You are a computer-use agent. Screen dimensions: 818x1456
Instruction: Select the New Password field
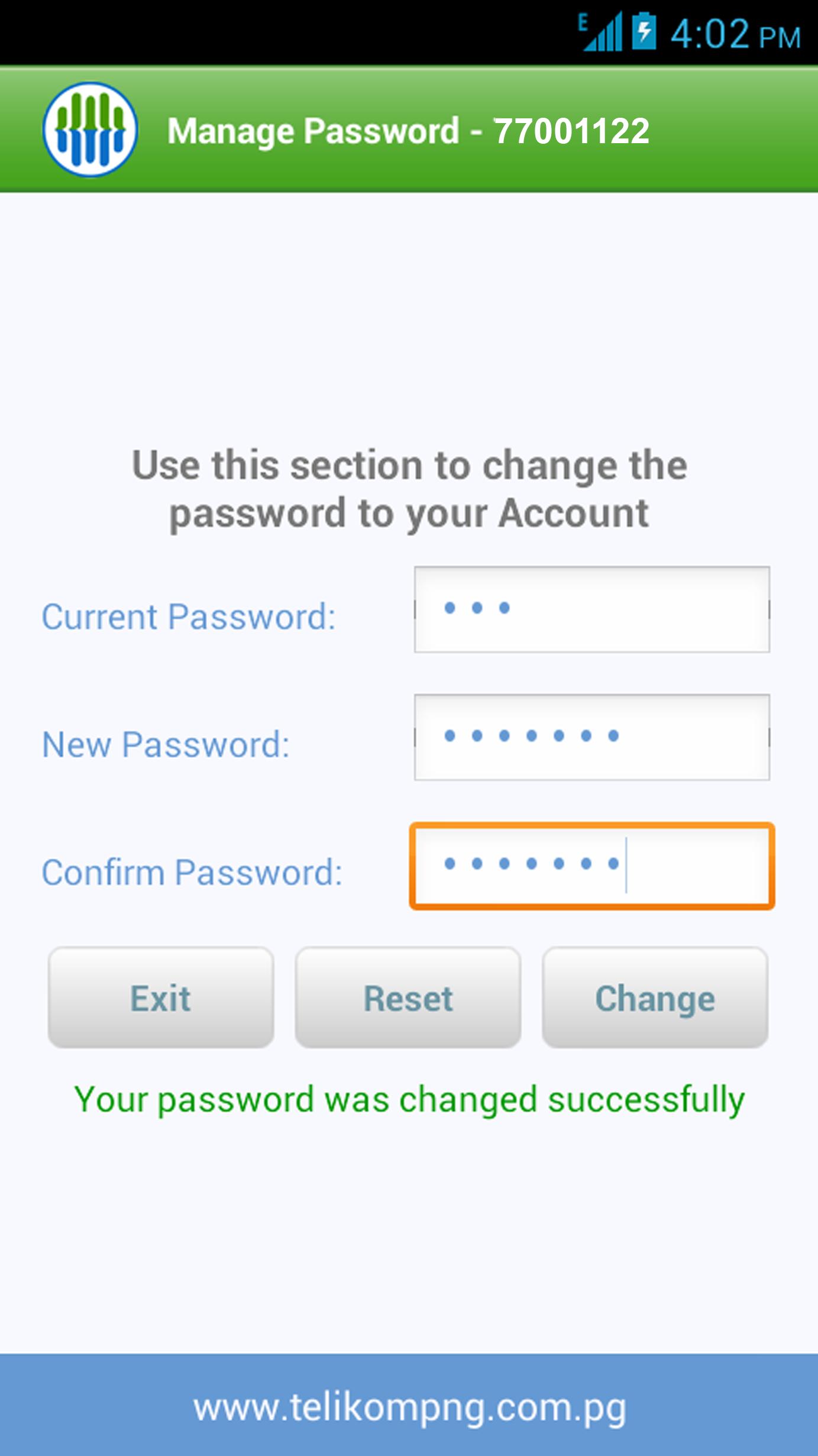[591, 737]
